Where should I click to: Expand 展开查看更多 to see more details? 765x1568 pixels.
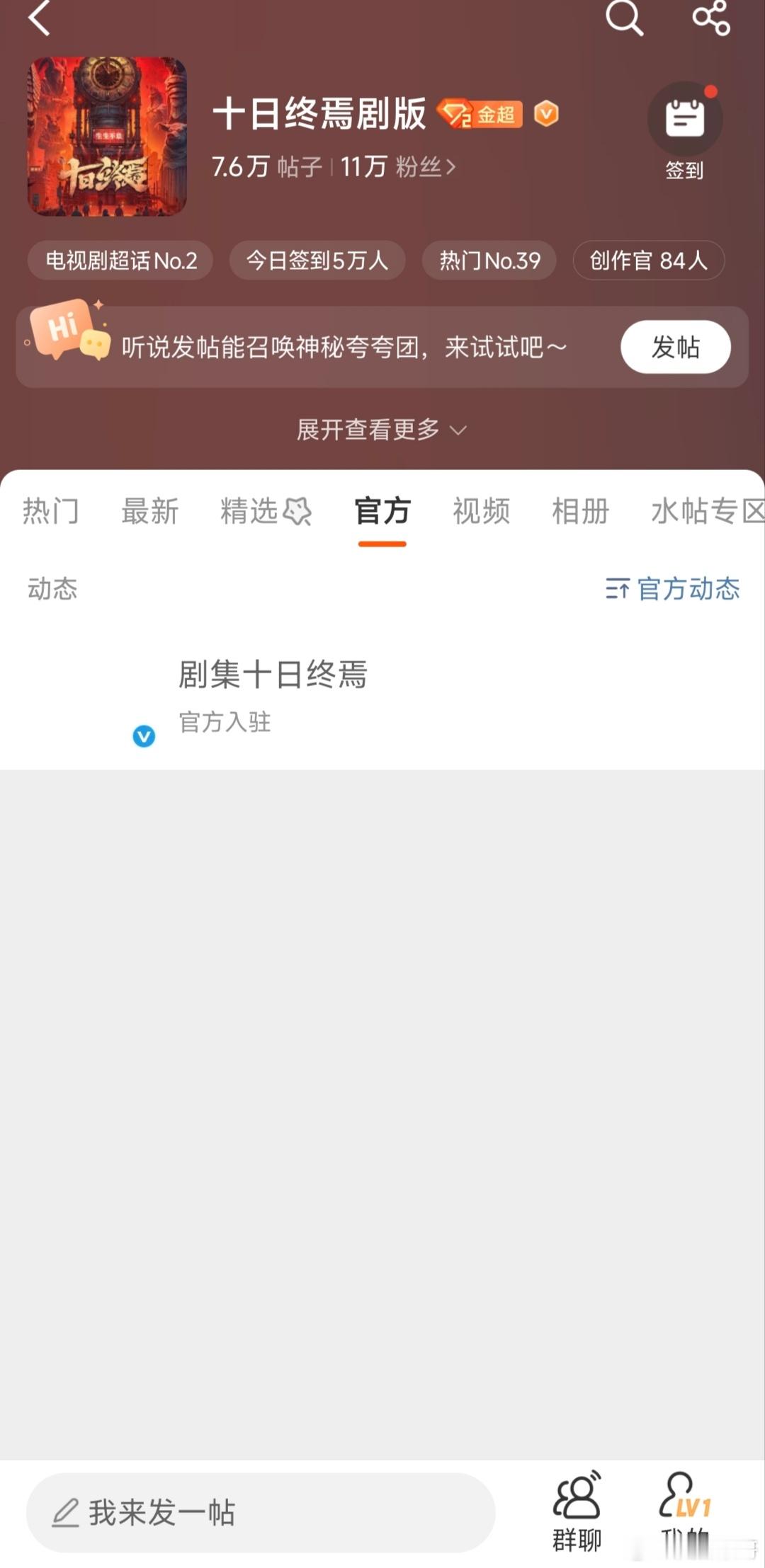click(382, 429)
